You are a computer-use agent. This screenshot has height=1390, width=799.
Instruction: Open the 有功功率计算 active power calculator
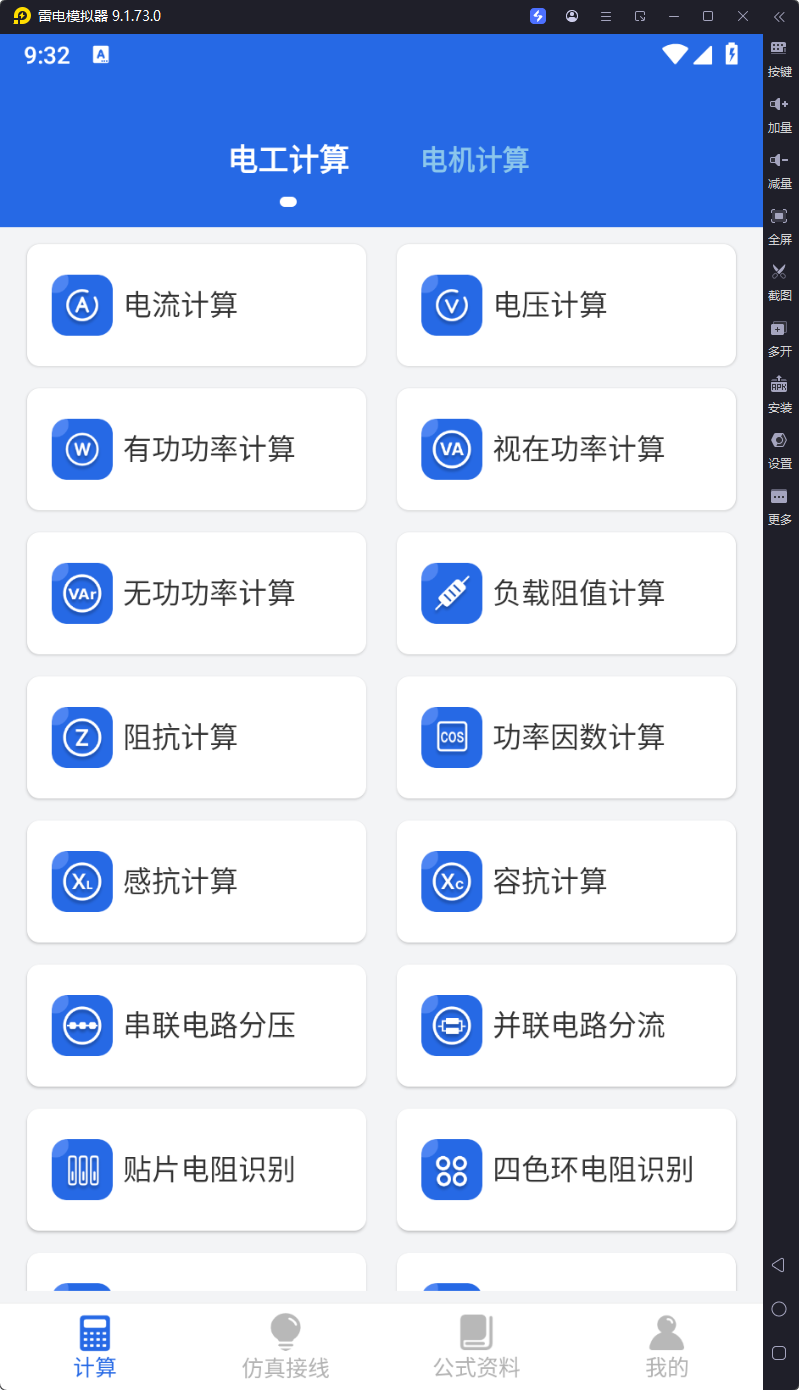pos(196,449)
